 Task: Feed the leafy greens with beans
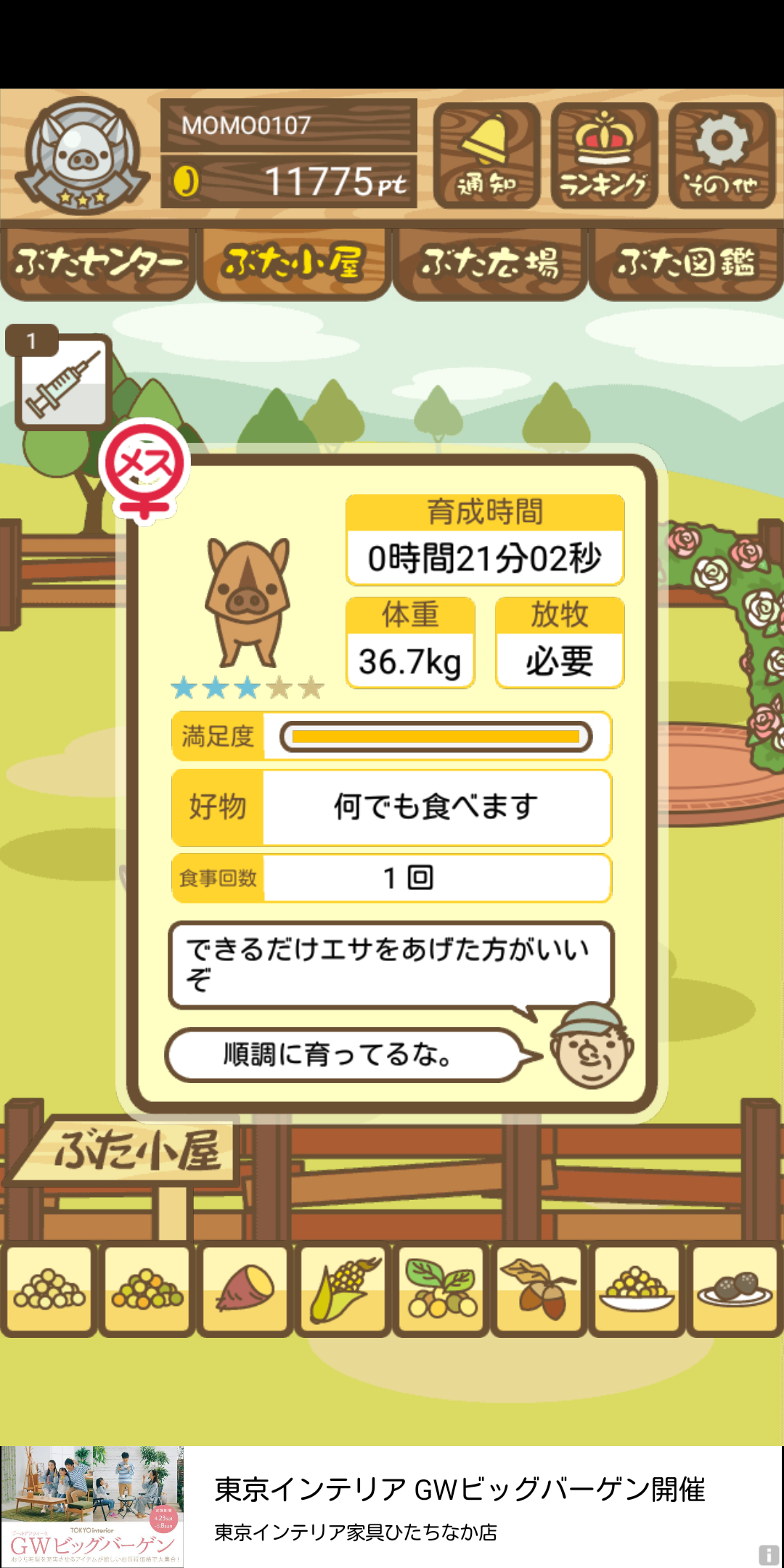[x=441, y=1290]
